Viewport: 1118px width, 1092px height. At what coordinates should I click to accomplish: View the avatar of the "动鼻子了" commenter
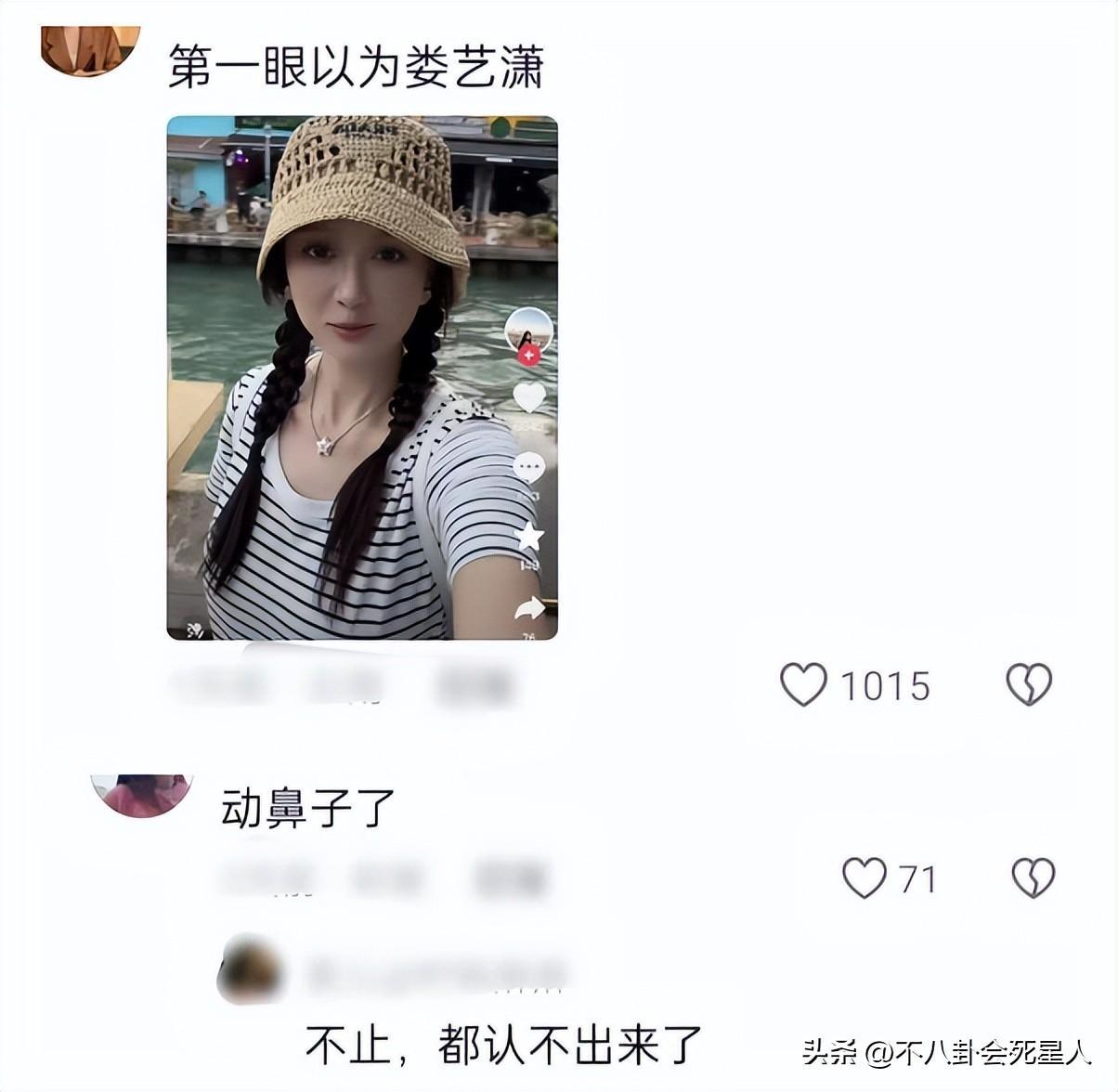click(x=141, y=794)
